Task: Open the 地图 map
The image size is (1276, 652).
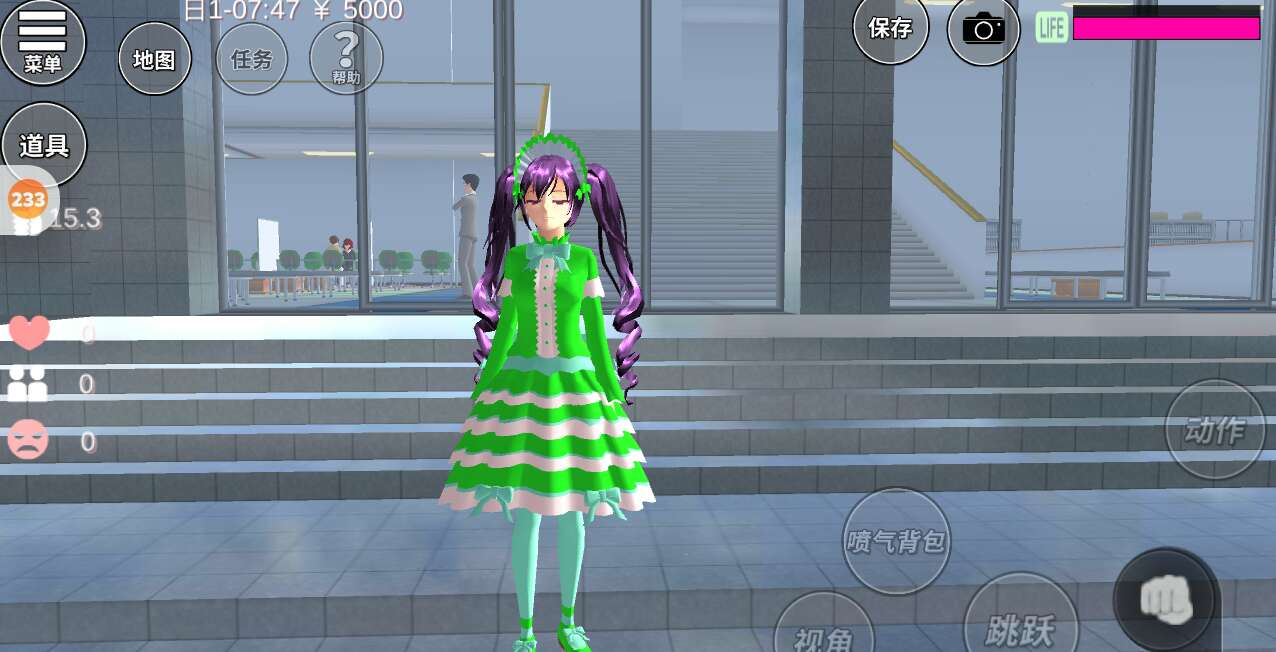Action: [x=154, y=60]
